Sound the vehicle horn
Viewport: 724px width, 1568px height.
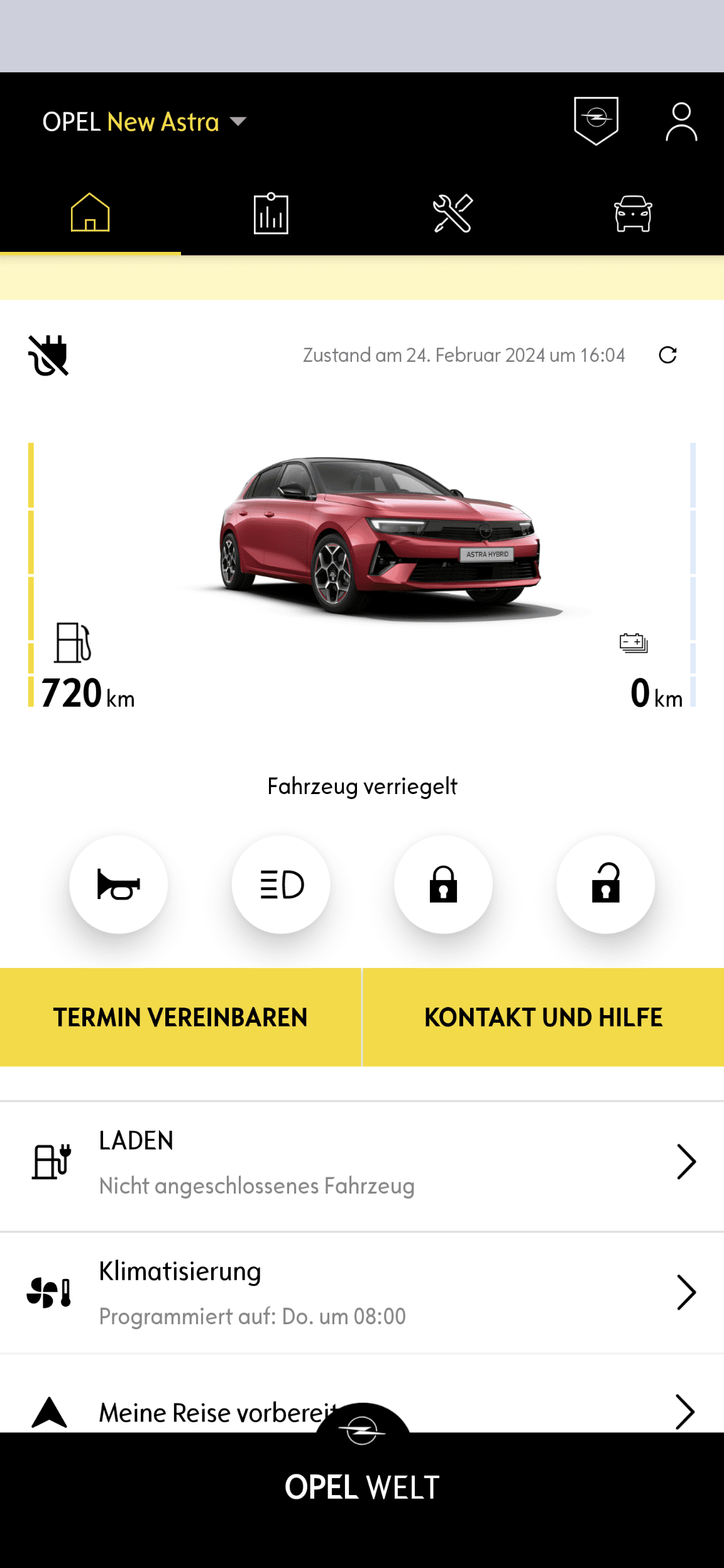click(119, 884)
